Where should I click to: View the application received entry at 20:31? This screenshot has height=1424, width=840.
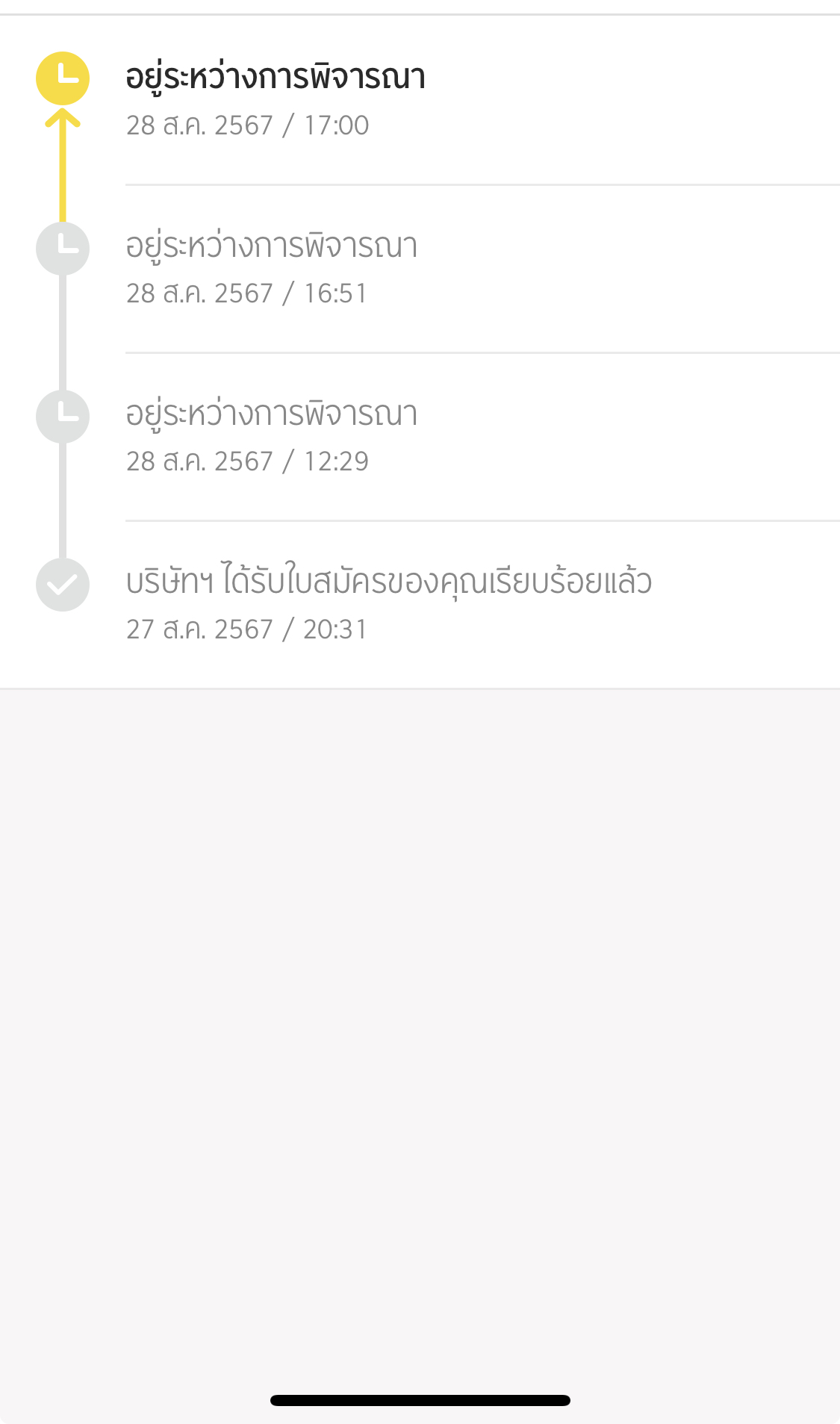[420, 605]
